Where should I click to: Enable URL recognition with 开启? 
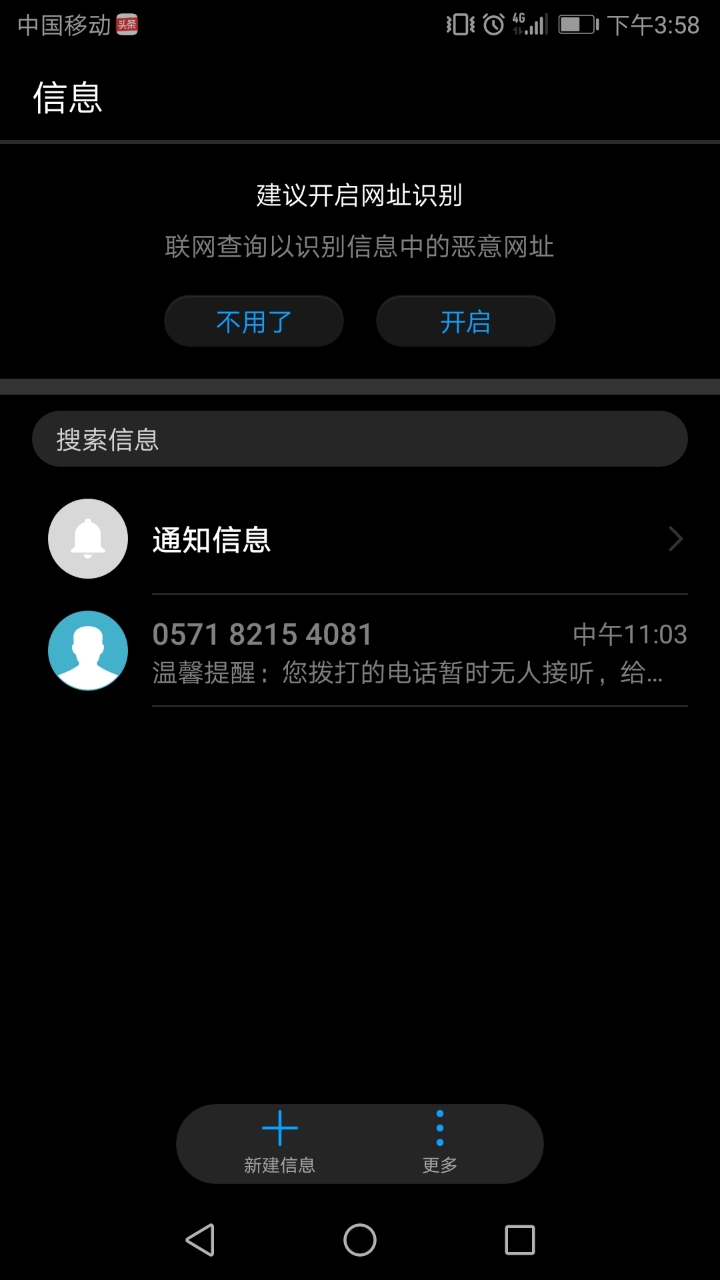click(x=465, y=322)
